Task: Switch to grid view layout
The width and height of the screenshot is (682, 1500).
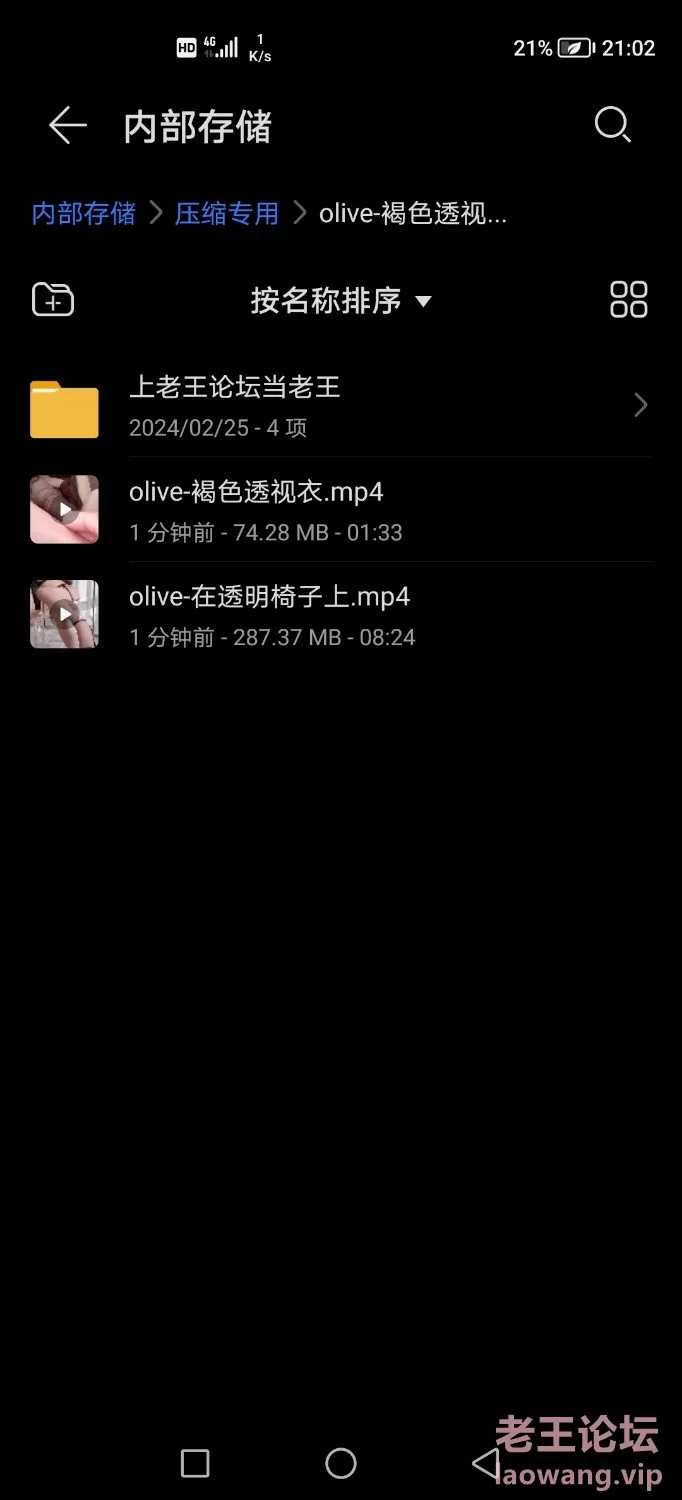Action: point(629,300)
